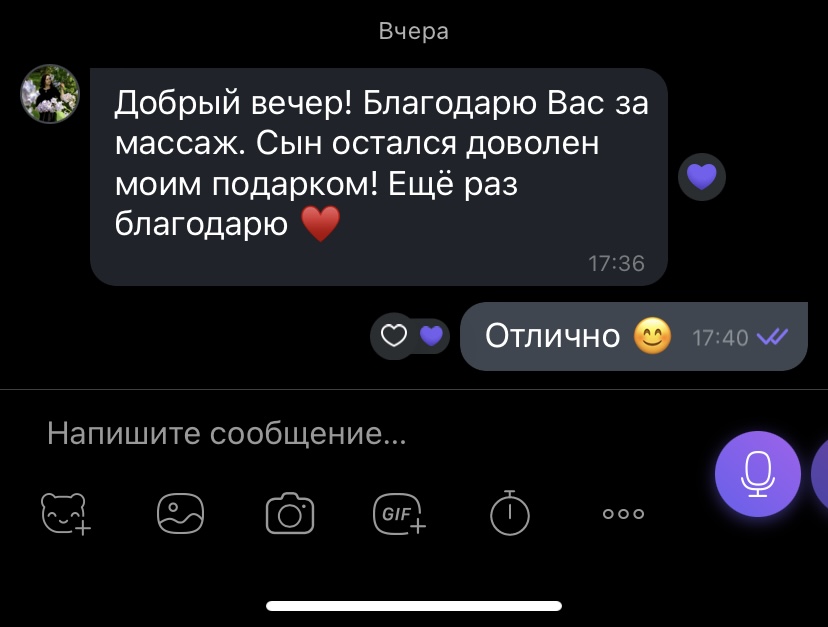The height and width of the screenshot is (627, 828).
Task: Set a disappearing message timer
Action: [x=509, y=513]
